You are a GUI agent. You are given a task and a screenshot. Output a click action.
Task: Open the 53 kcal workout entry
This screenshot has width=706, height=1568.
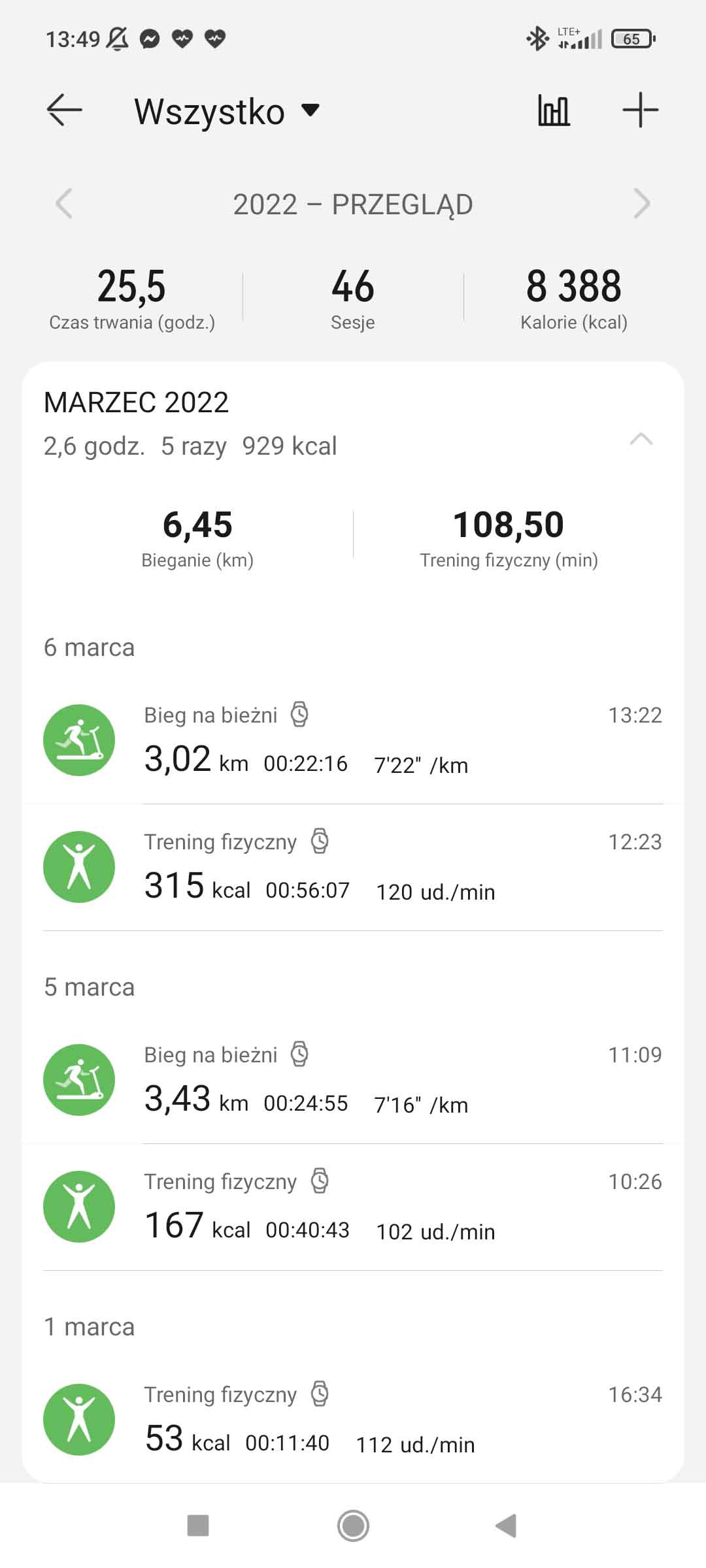coord(353,1420)
